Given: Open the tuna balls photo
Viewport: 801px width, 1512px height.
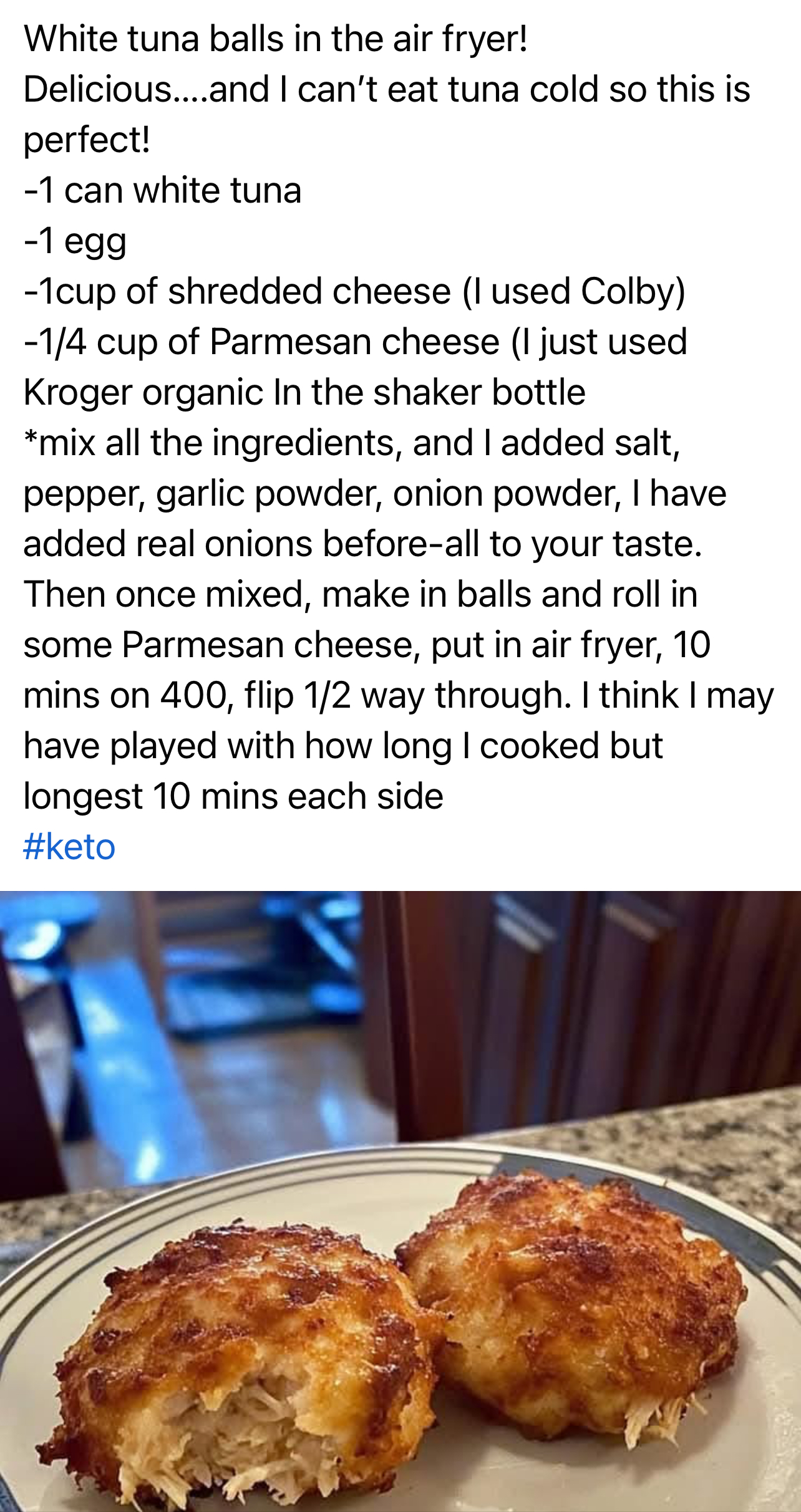Looking at the screenshot, I should [400, 1201].
